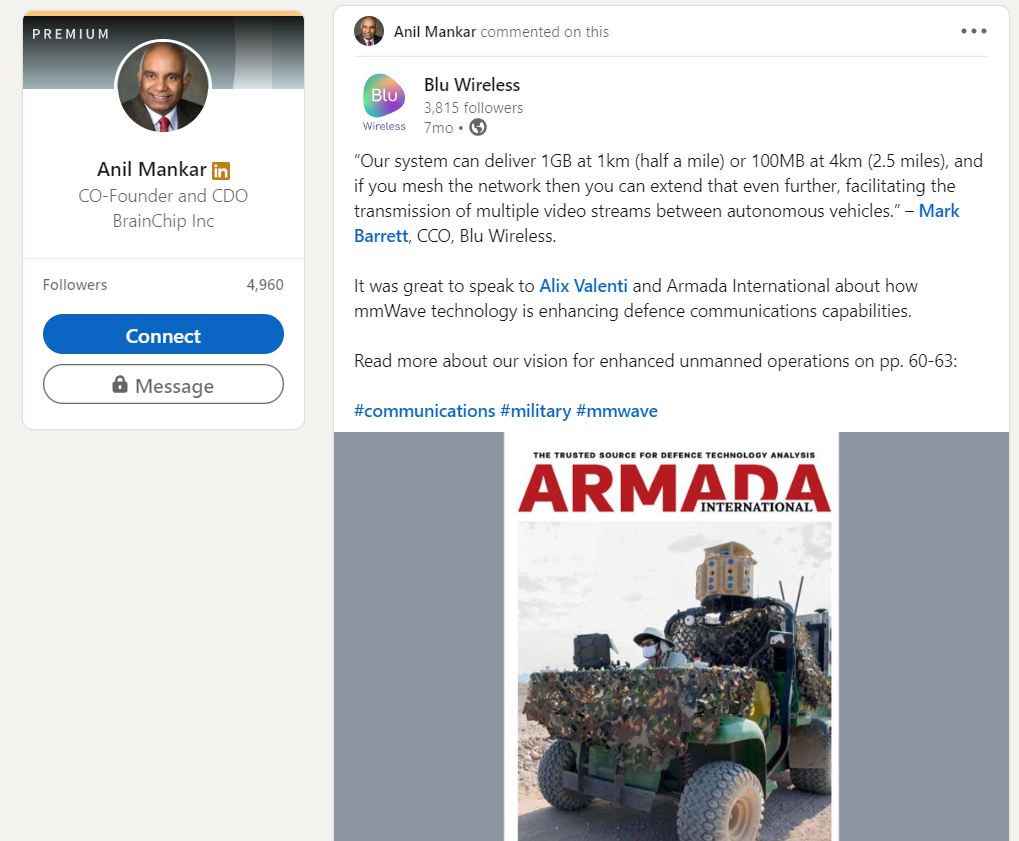
Task: Connect with Anil Mankar
Action: tap(163, 336)
